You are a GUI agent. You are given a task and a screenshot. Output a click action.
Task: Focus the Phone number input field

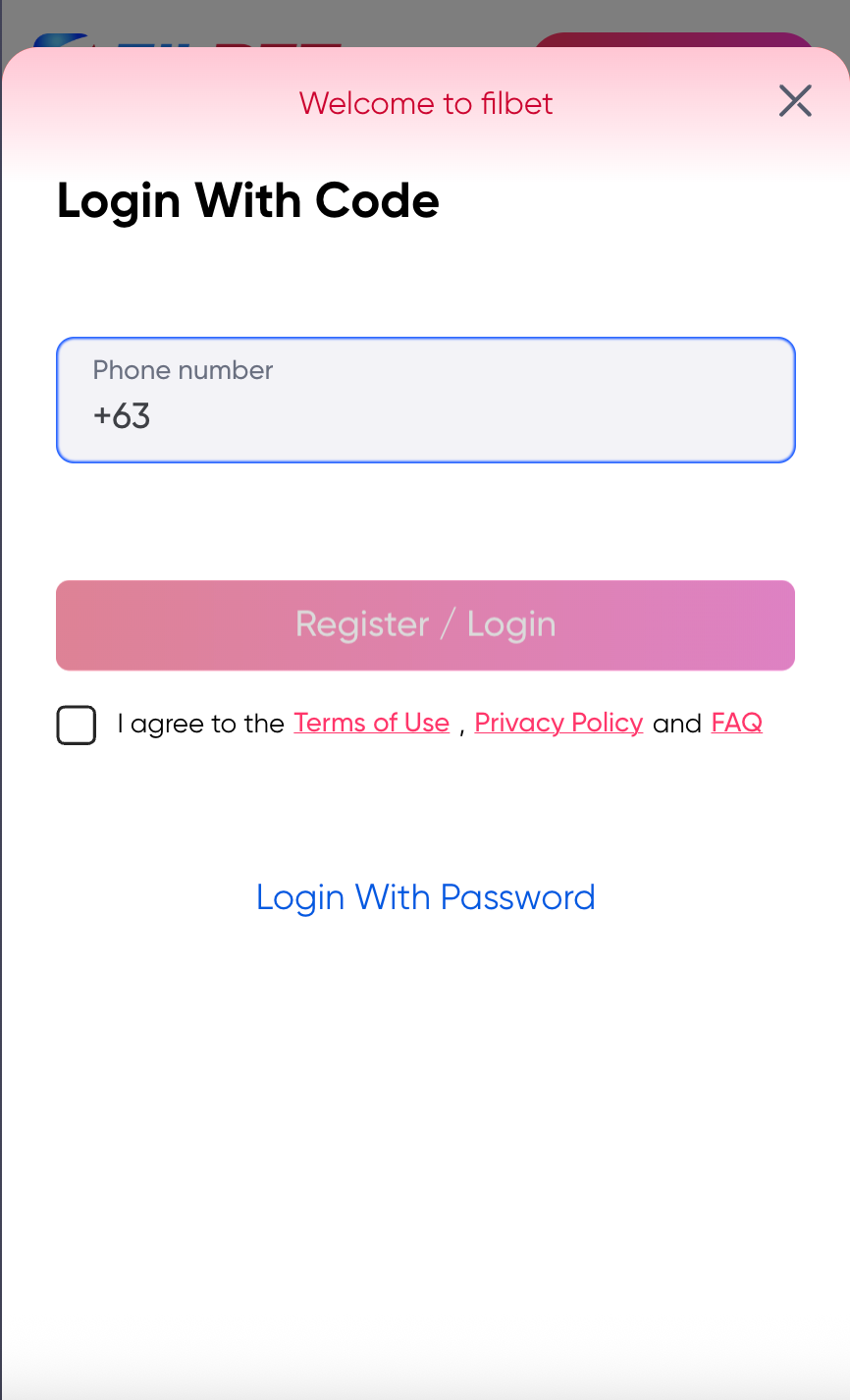click(425, 400)
